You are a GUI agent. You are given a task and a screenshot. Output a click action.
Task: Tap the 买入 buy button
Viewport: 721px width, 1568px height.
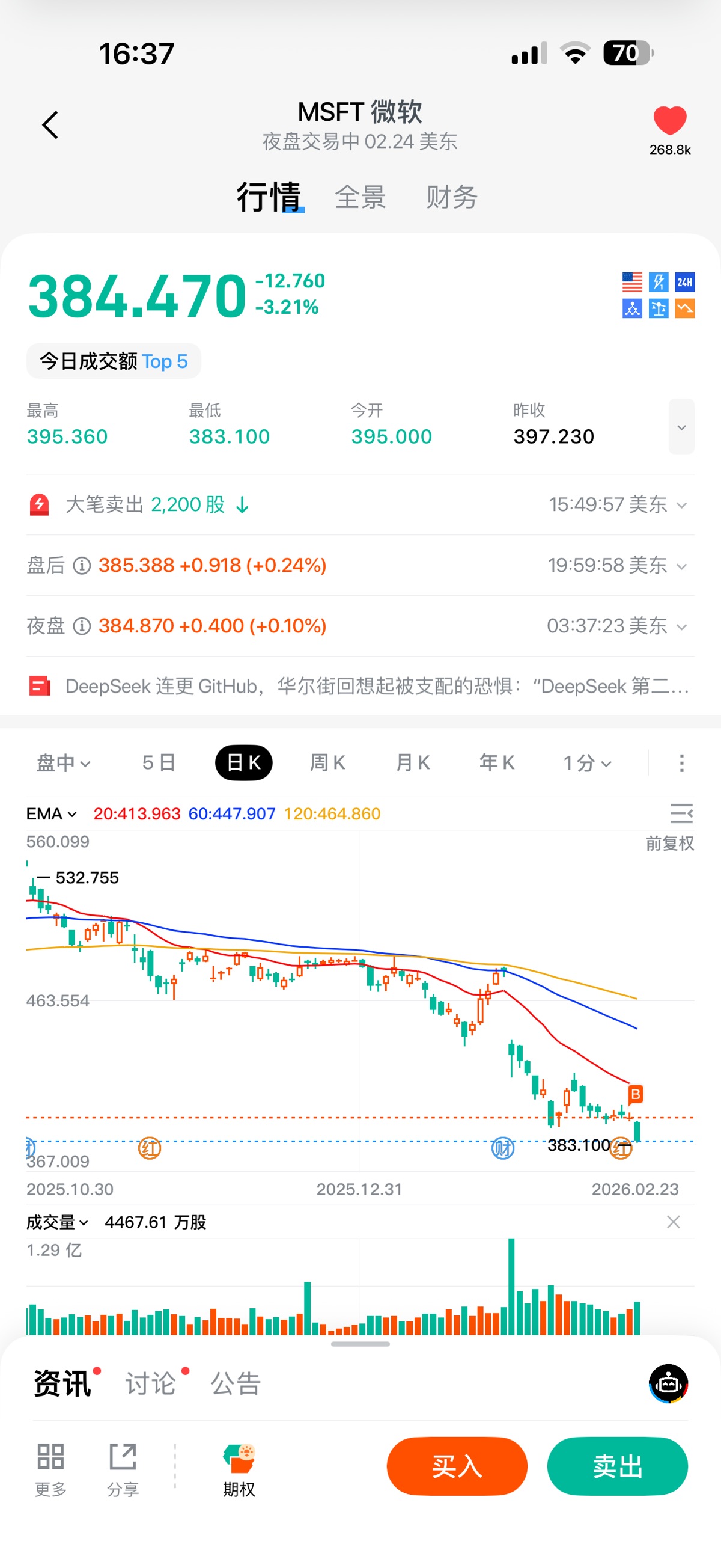pos(456,1466)
